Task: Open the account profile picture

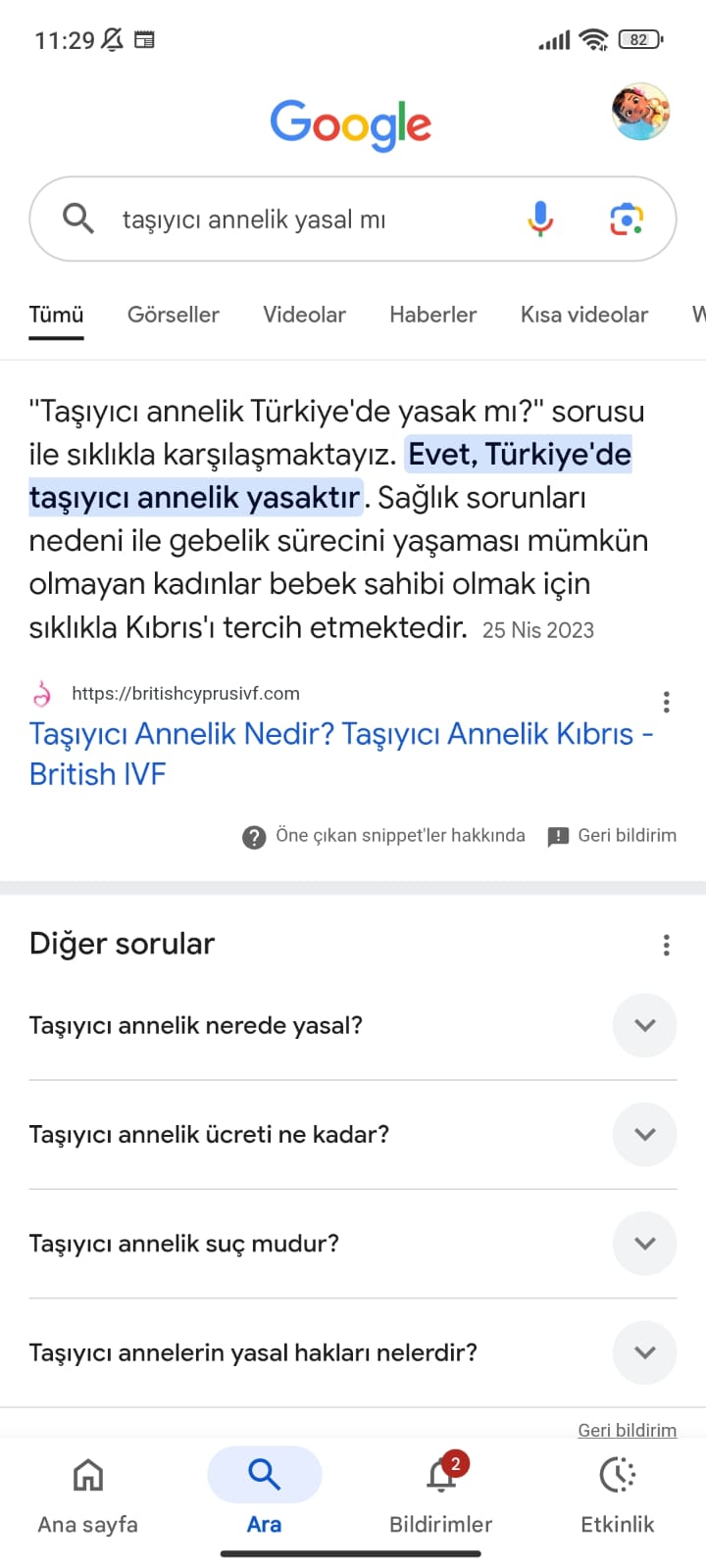Action: (640, 112)
